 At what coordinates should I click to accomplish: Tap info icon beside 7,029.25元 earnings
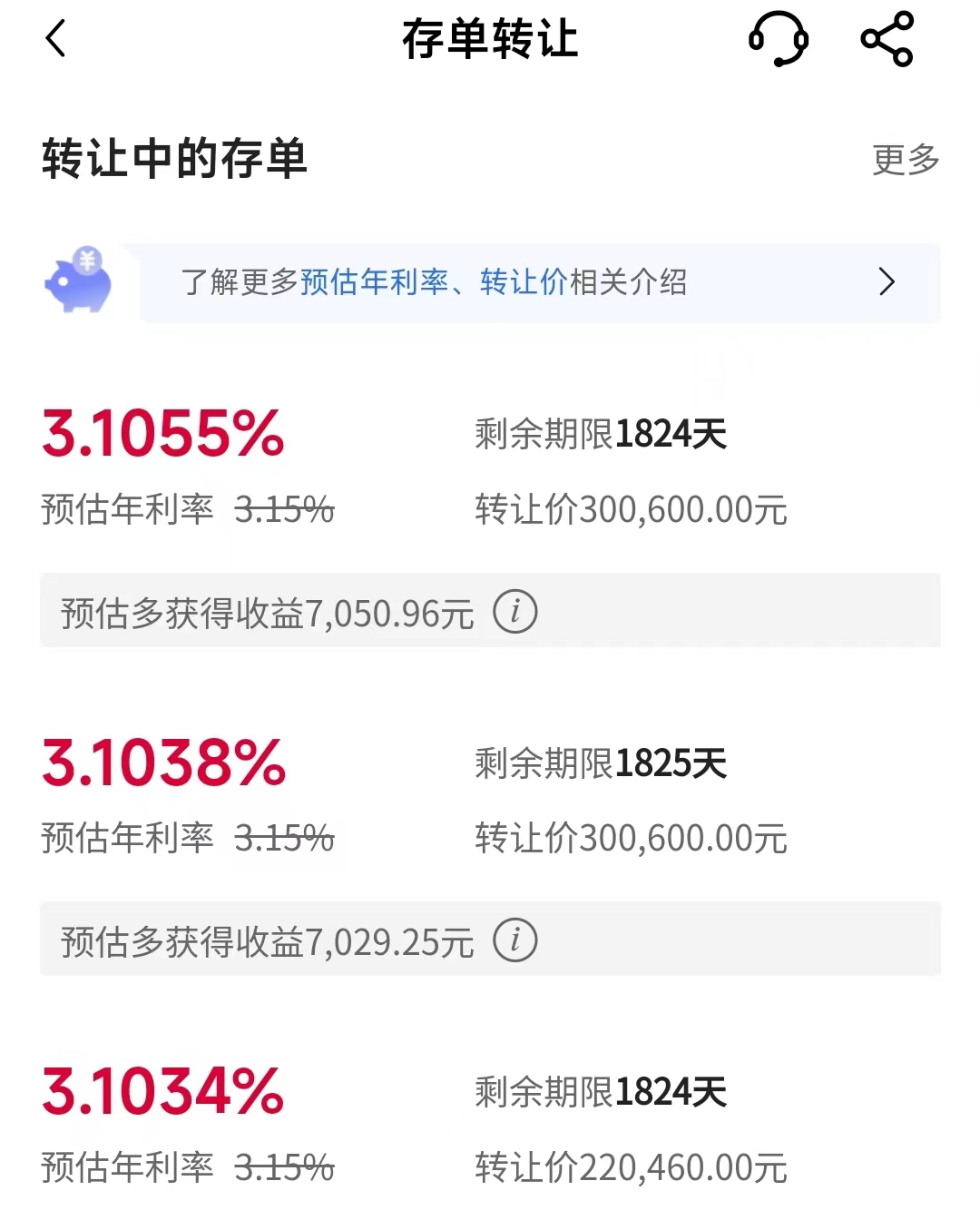[518, 940]
